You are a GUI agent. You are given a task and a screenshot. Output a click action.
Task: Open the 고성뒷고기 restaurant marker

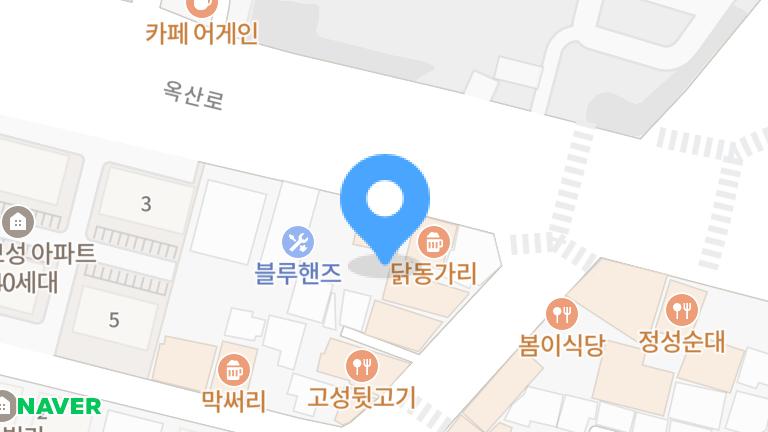tap(360, 365)
